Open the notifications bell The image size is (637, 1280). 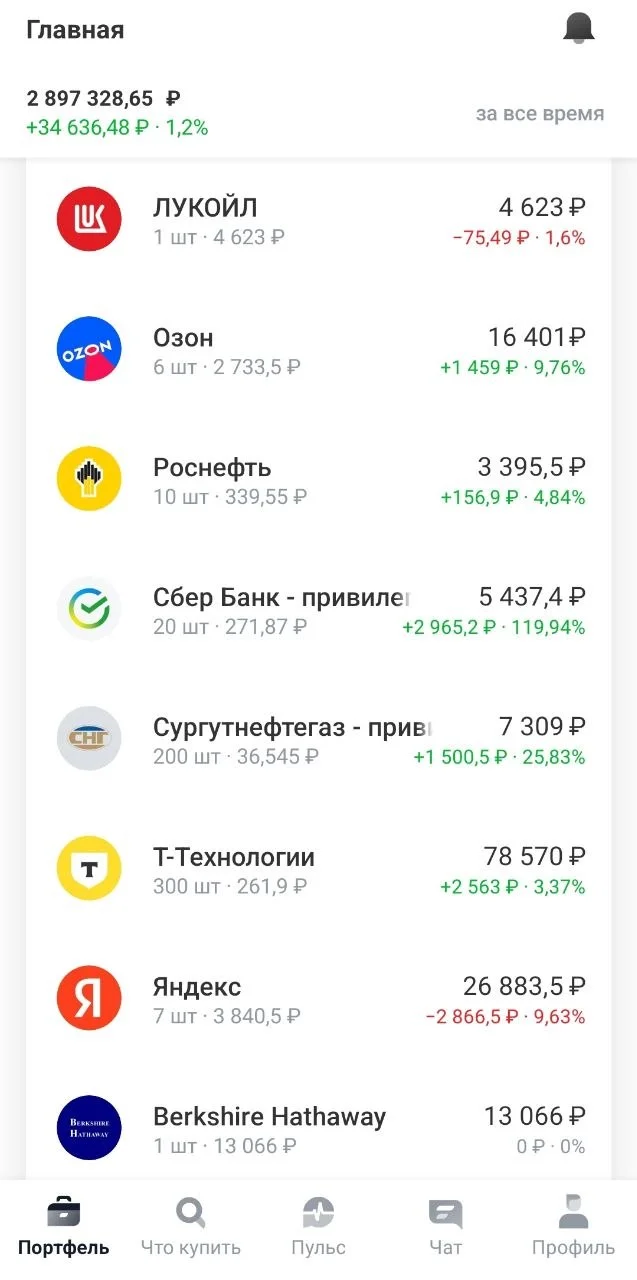pyautogui.click(x=578, y=29)
